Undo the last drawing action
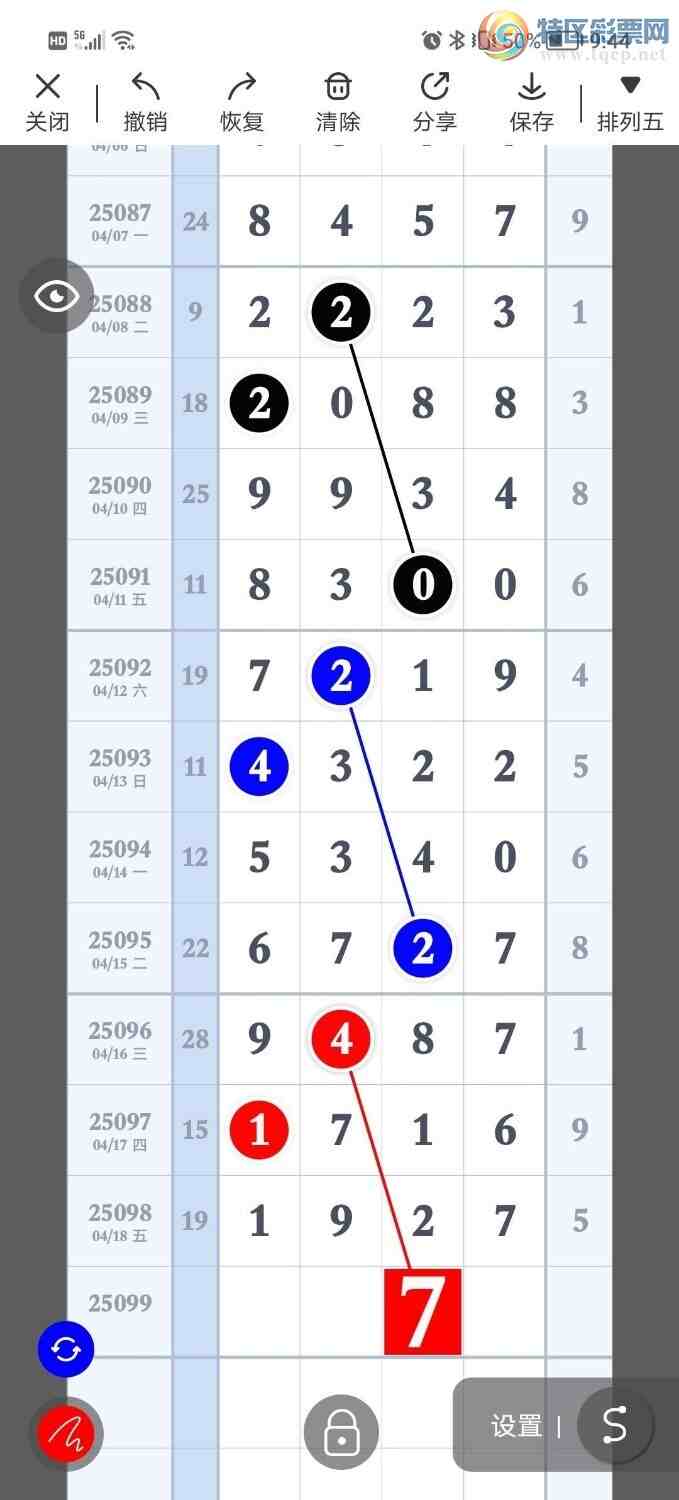Image resolution: width=679 pixels, height=1500 pixels. [145, 103]
